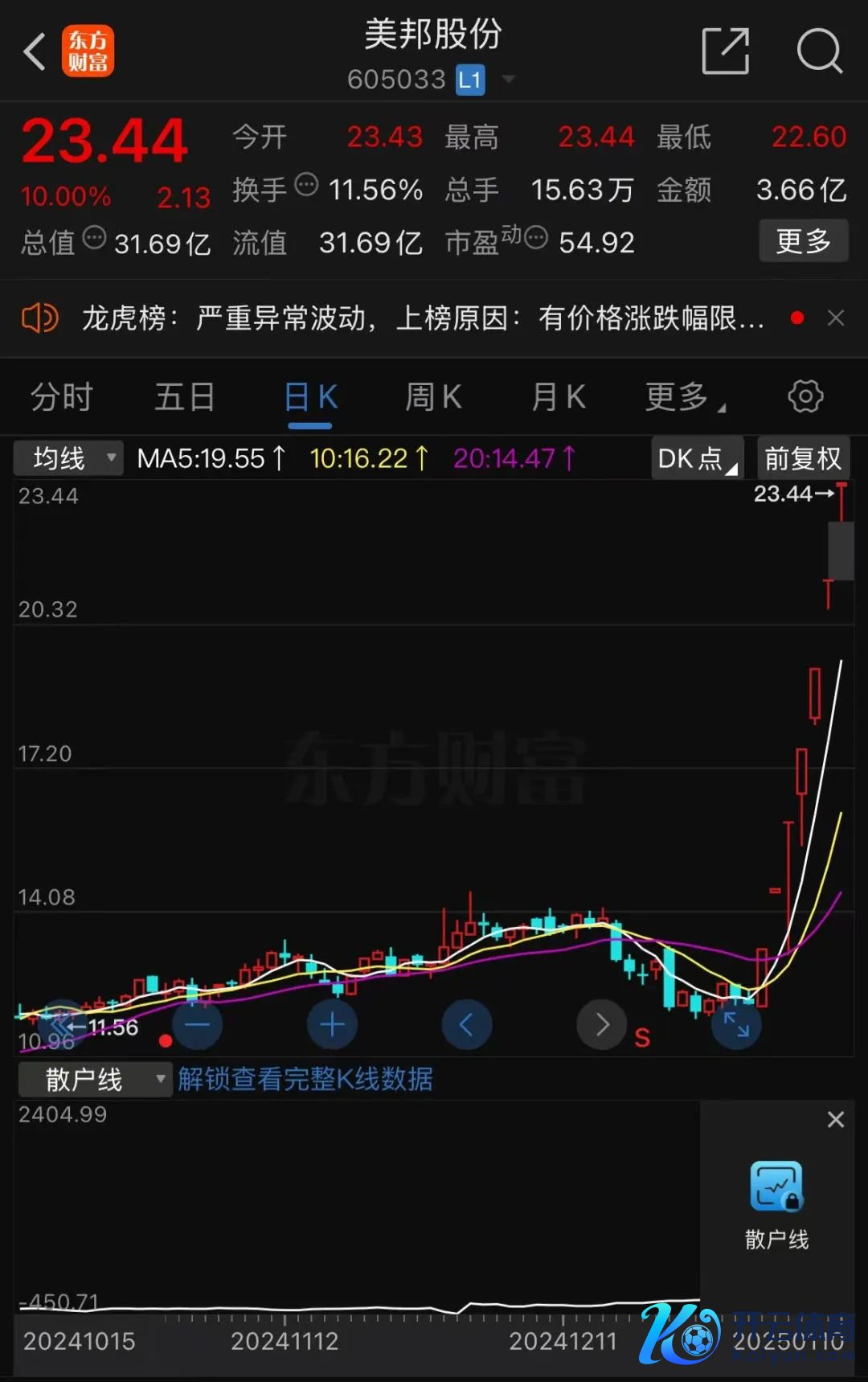Viewport: 868px width, 1382px height.
Task: Switch to the 分时 chart tab
Action: click(x=62, y=397)
